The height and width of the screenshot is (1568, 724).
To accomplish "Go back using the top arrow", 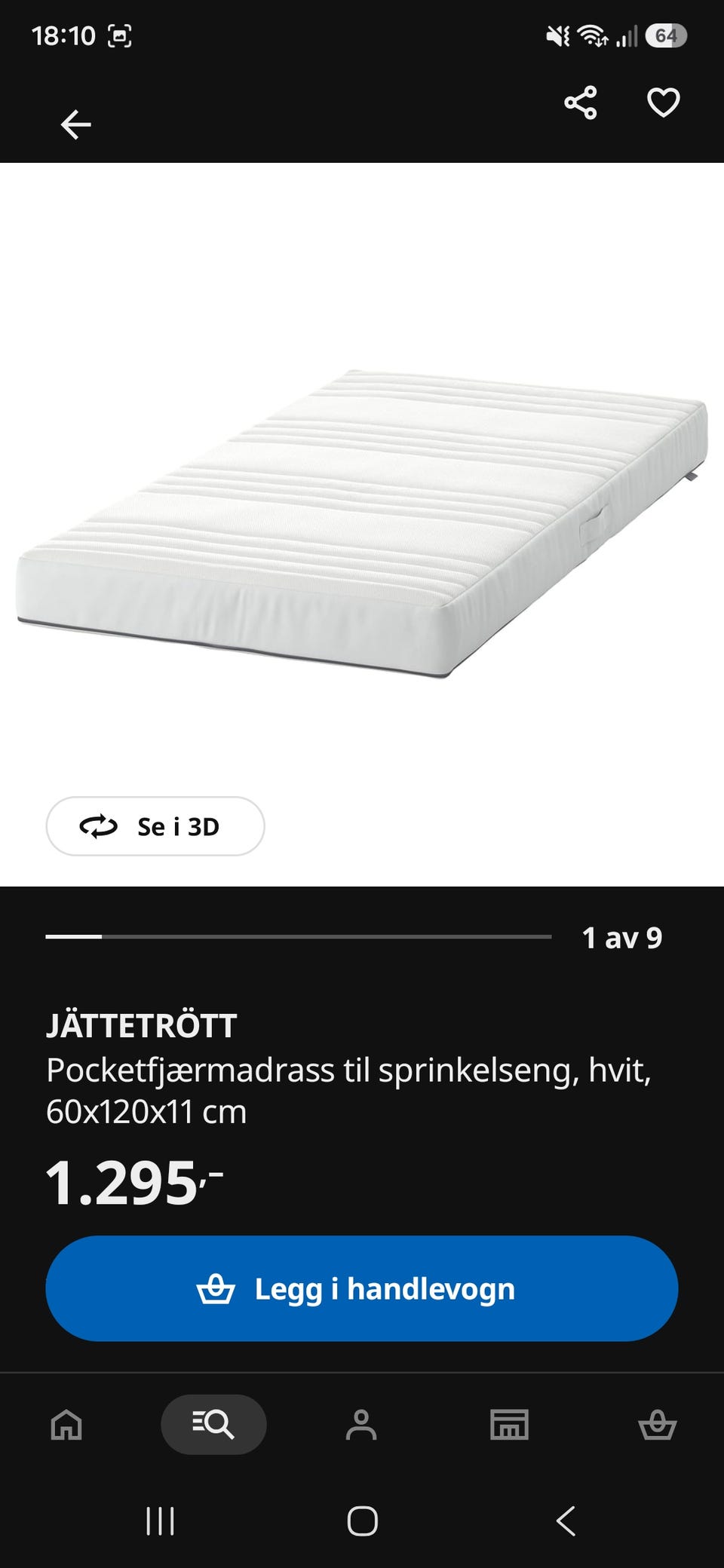I will pyautogui.click(x=75, y=124).
